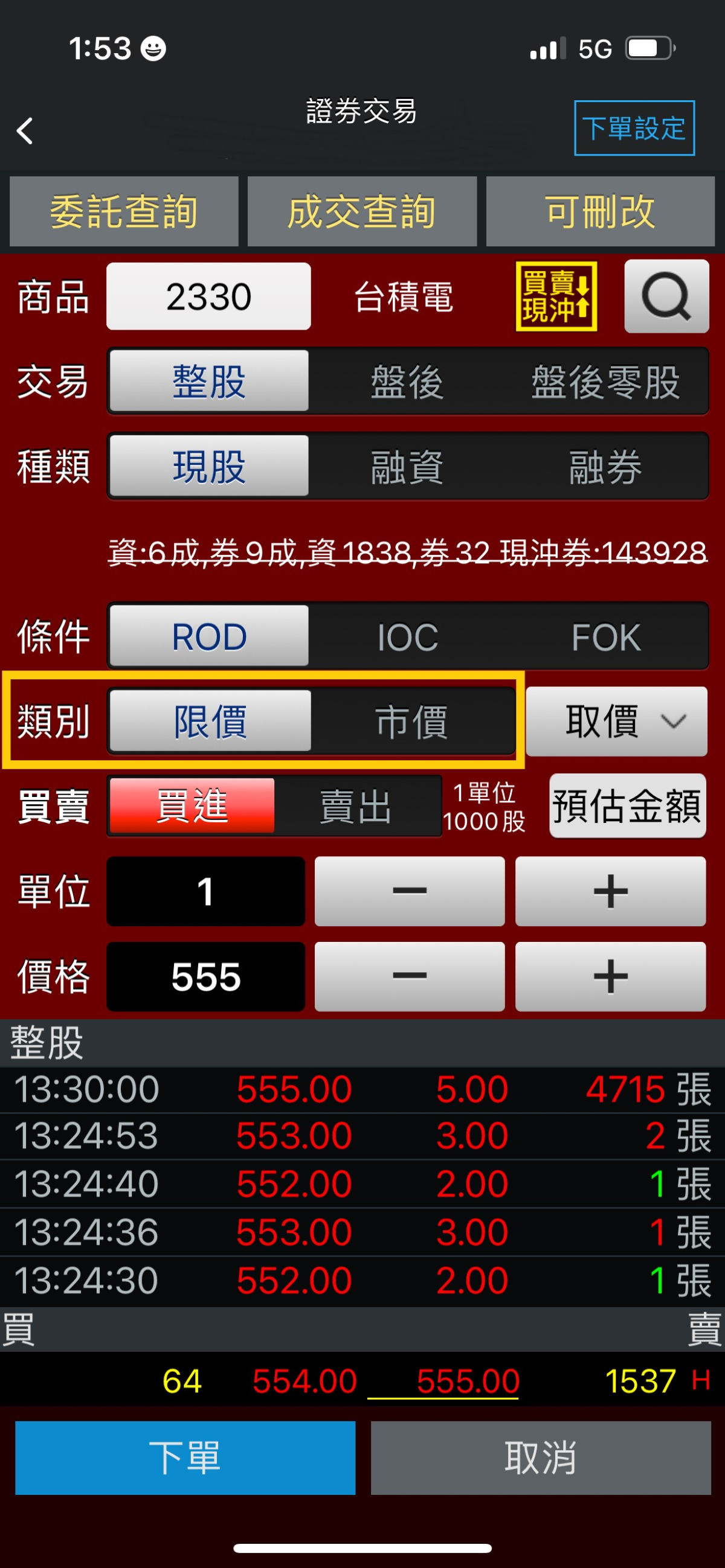Open 委託查詢 order inquiry

pos(124,211)
